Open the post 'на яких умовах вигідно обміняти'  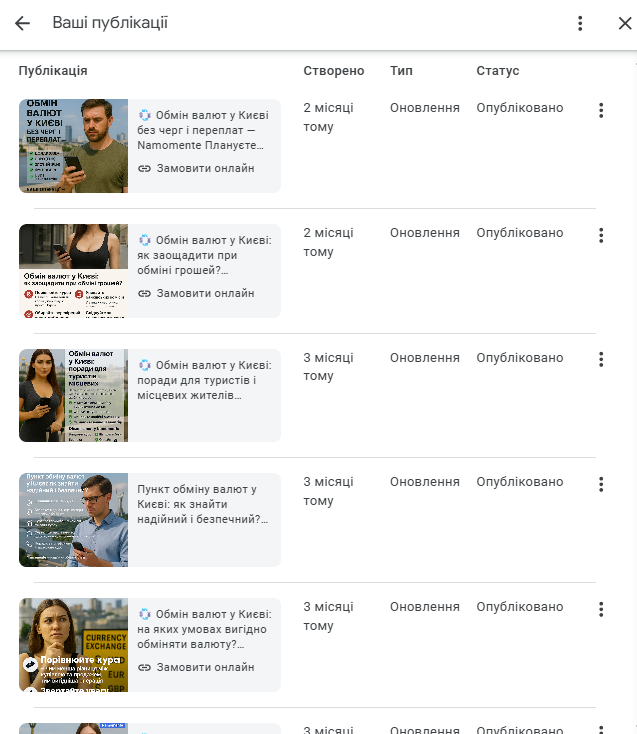(205, 628)
